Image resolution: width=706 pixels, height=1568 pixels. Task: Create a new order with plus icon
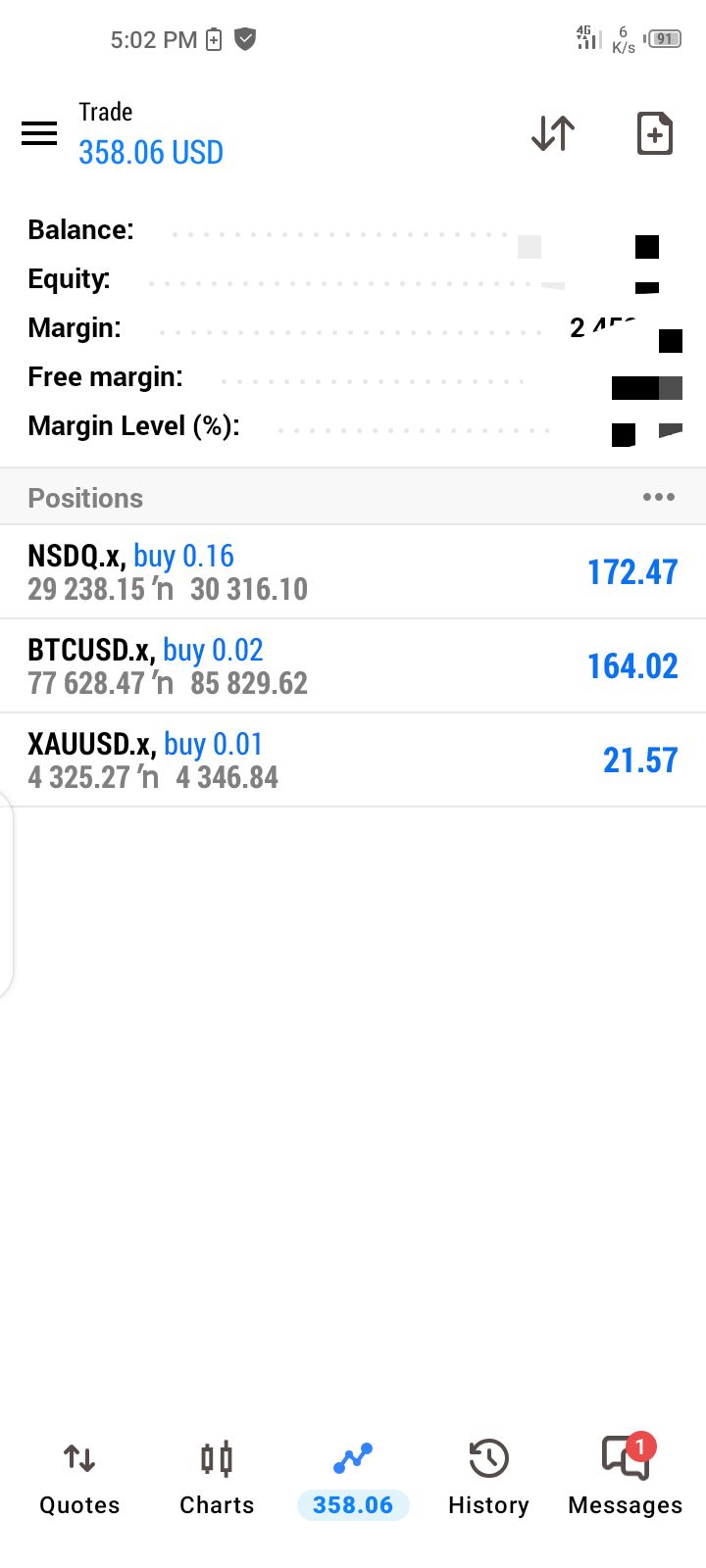click(x=655, y=133)
